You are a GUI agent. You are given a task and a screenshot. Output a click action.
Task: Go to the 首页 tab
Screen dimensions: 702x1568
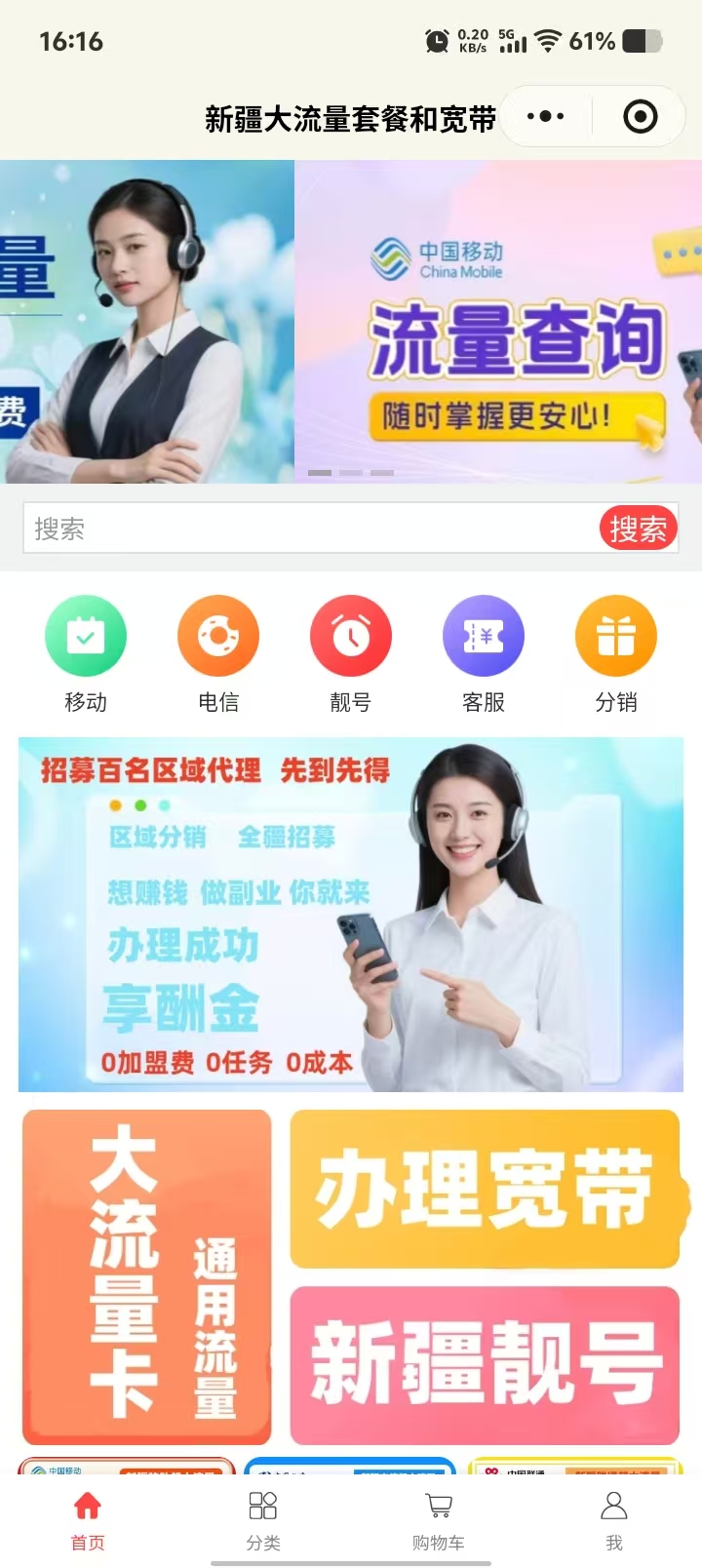tap(88, 1519)
